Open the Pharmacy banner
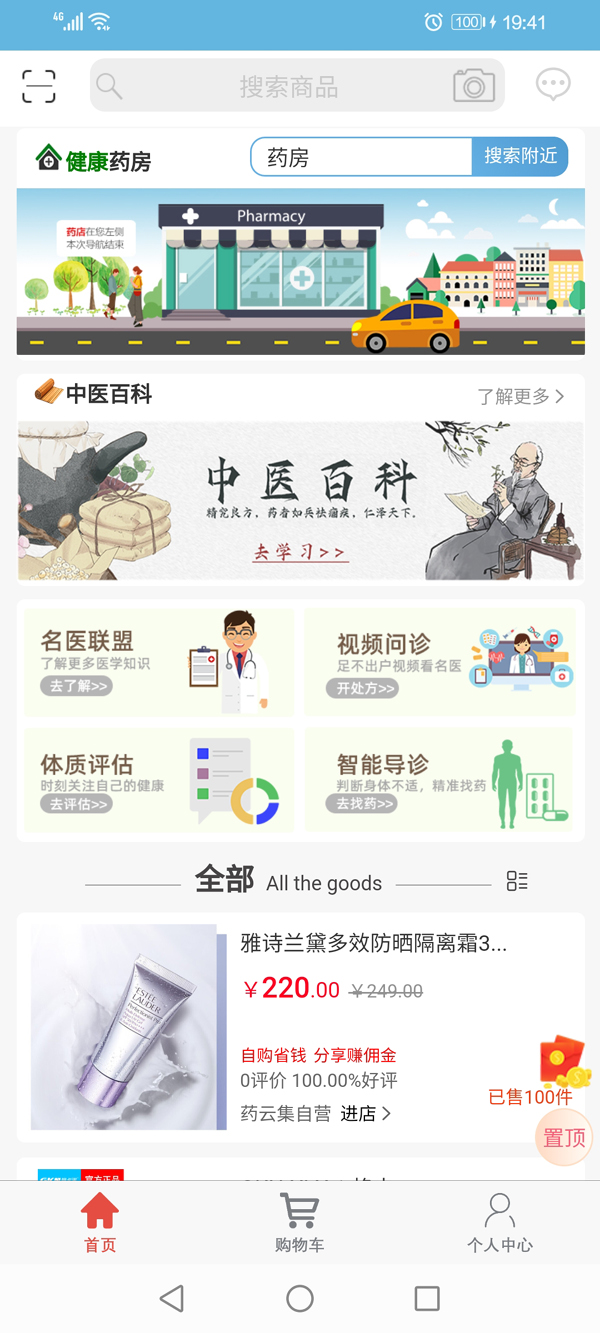Screen dimensions: 600x1333 (x=300, y=272)
